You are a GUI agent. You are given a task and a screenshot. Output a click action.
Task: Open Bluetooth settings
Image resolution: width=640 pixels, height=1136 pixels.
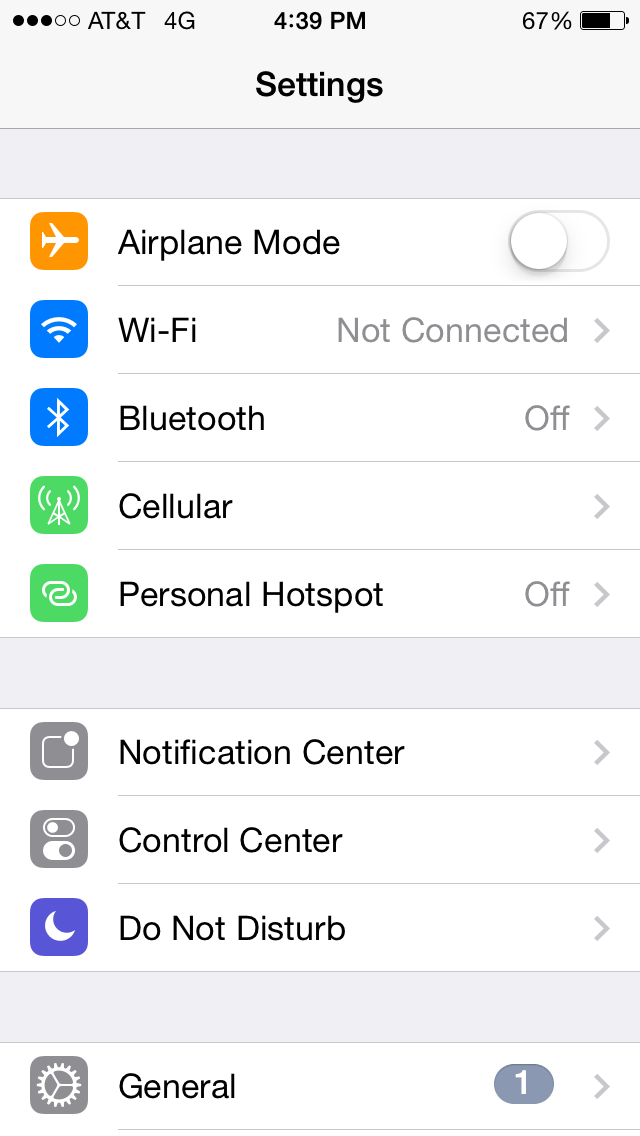tap(320, 418)
